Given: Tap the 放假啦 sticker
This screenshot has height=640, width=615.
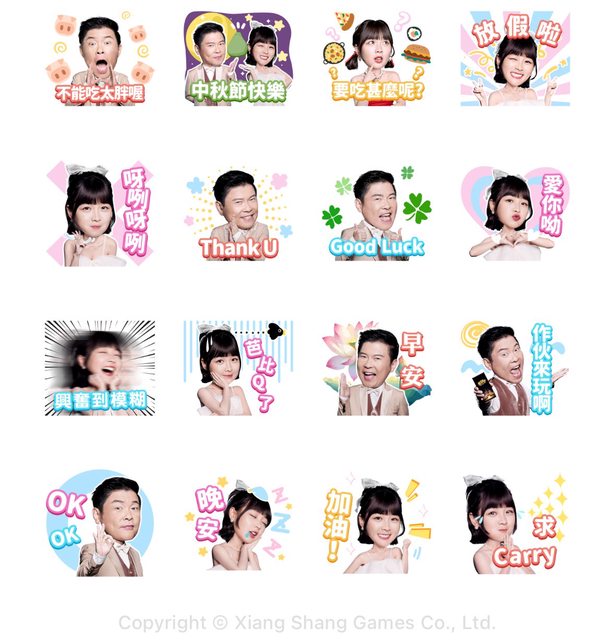Looking at the screenshot, I should pyautogui.click(x=514, y=60).
